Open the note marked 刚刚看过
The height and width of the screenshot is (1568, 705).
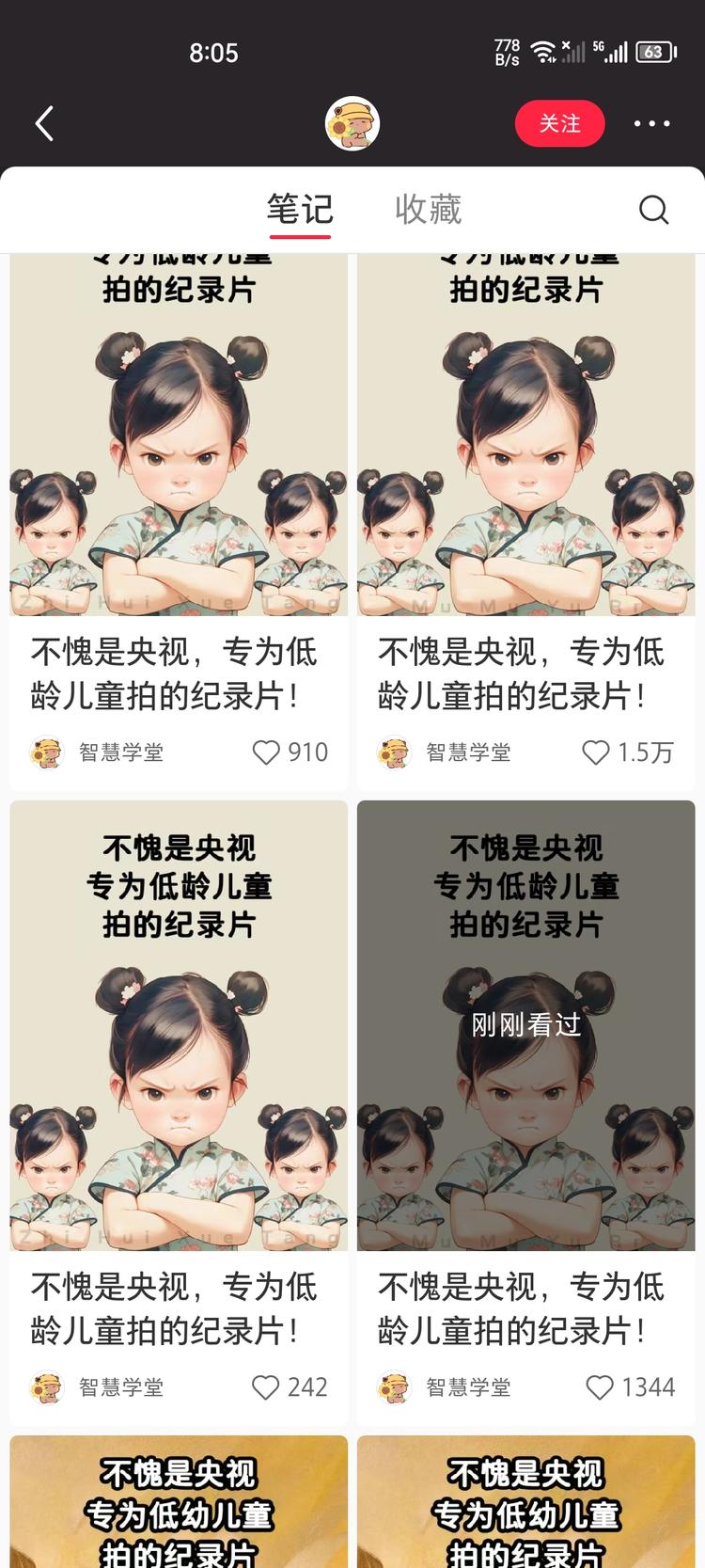pos(526,1025)
